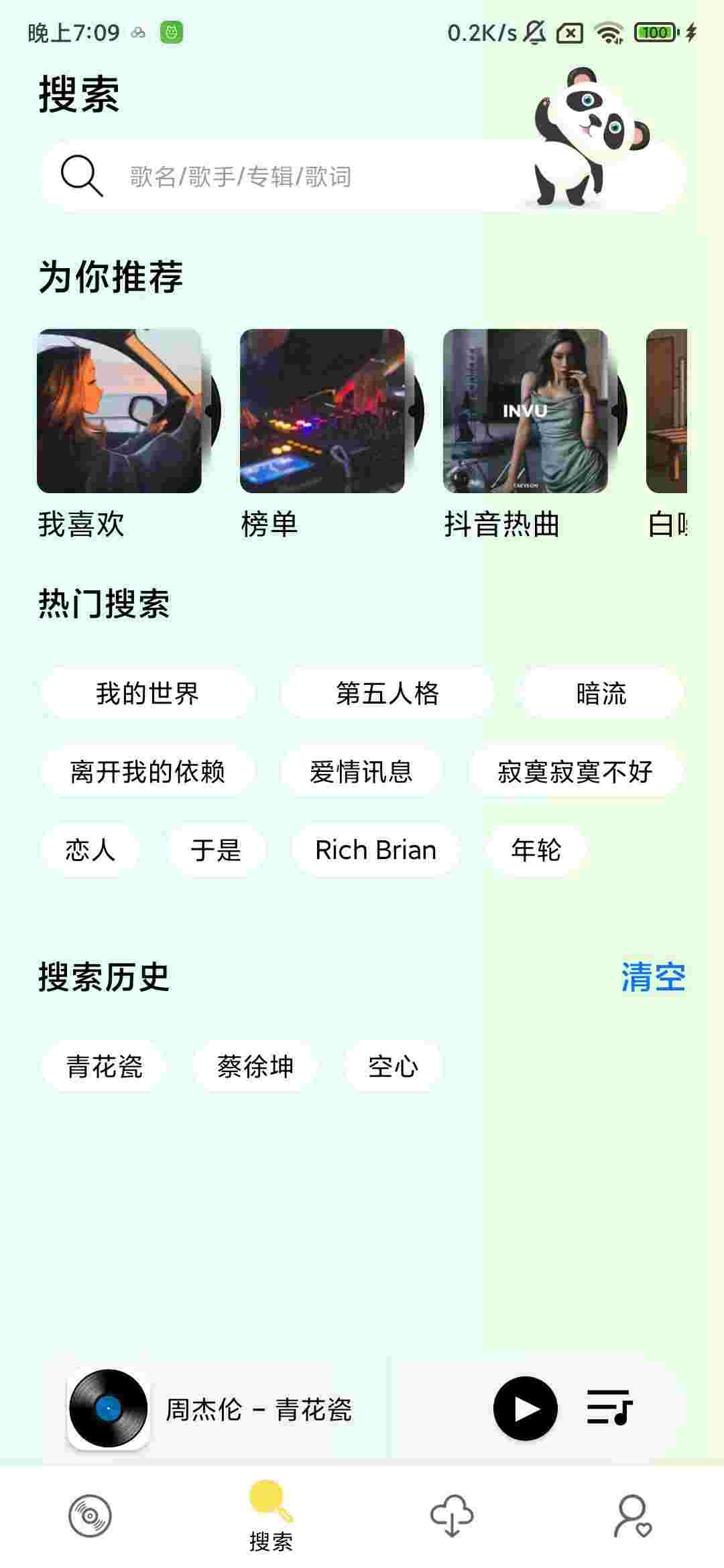Play 周杰伦 - 青花瓷
Screen dimensions: 724x1568
[x=525, y=1409]
